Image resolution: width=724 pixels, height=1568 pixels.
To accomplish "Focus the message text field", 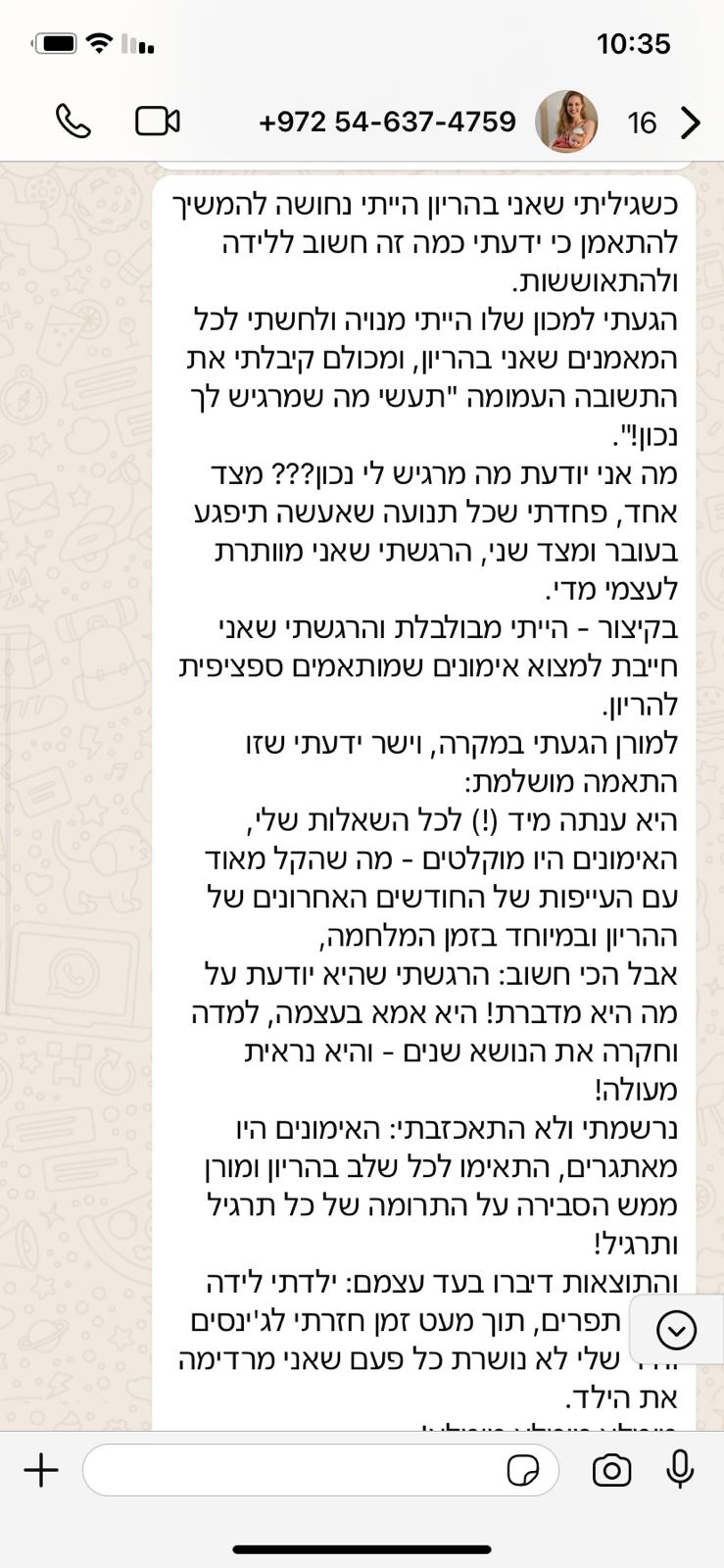I will 294,1470.
